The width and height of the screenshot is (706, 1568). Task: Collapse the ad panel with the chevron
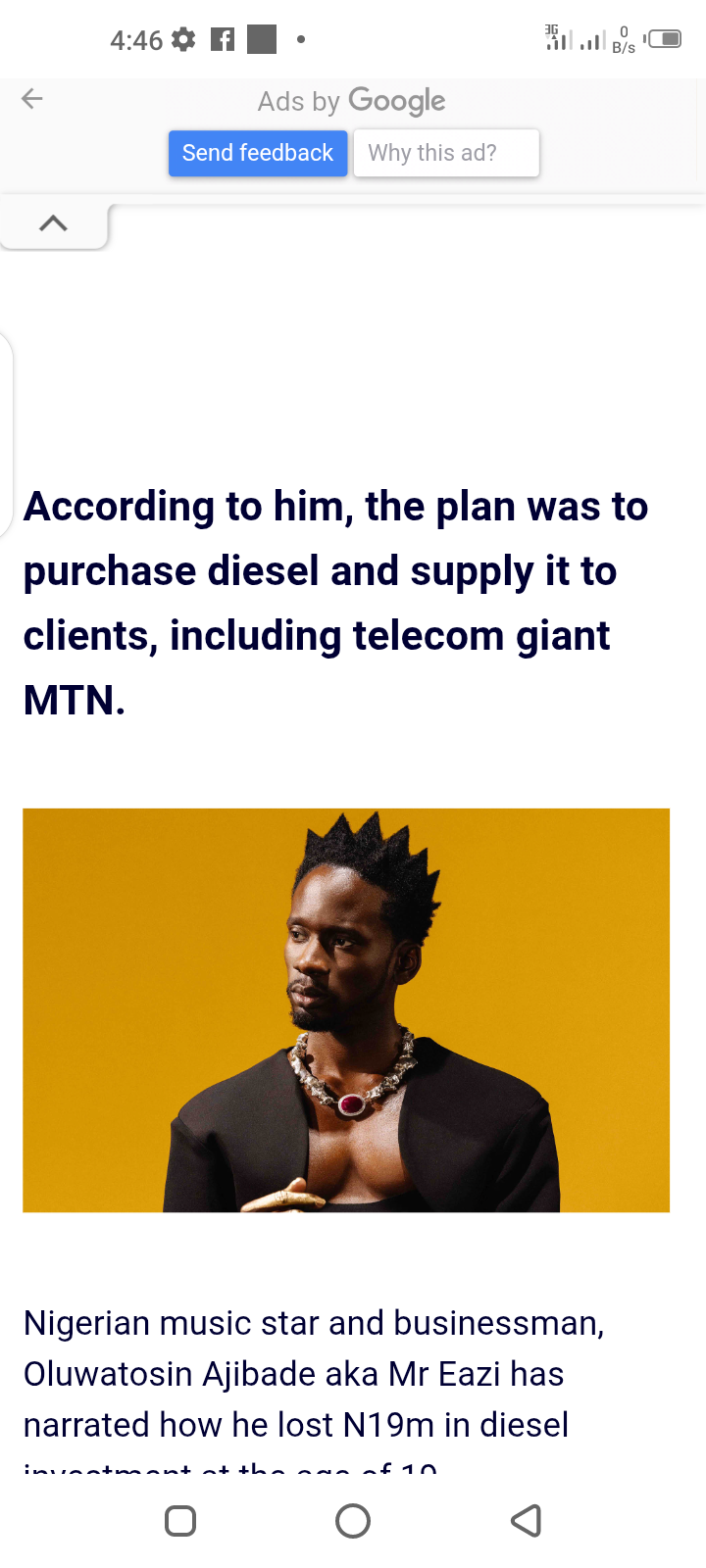pyautogui.click(x=53, y=223)
